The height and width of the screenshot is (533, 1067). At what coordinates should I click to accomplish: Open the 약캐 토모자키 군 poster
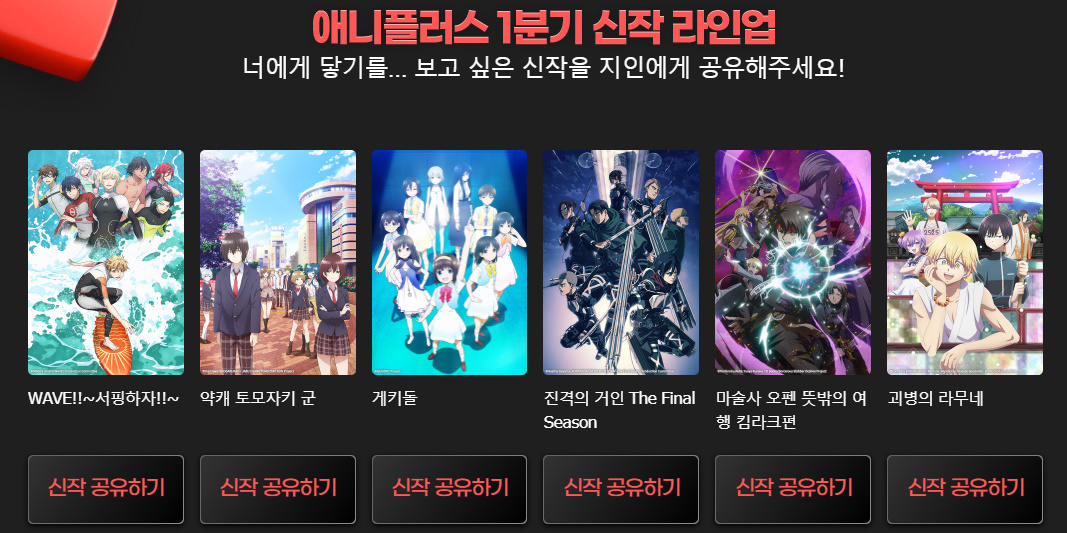coord(278,262)
